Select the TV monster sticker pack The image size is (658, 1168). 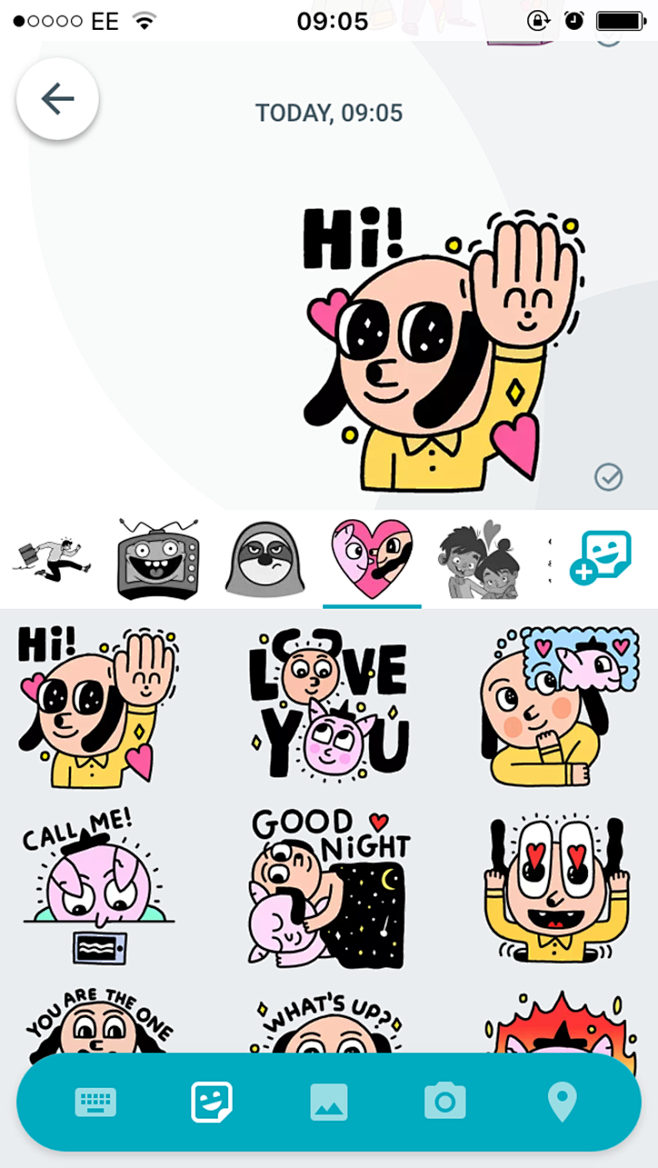coord(158,559)
